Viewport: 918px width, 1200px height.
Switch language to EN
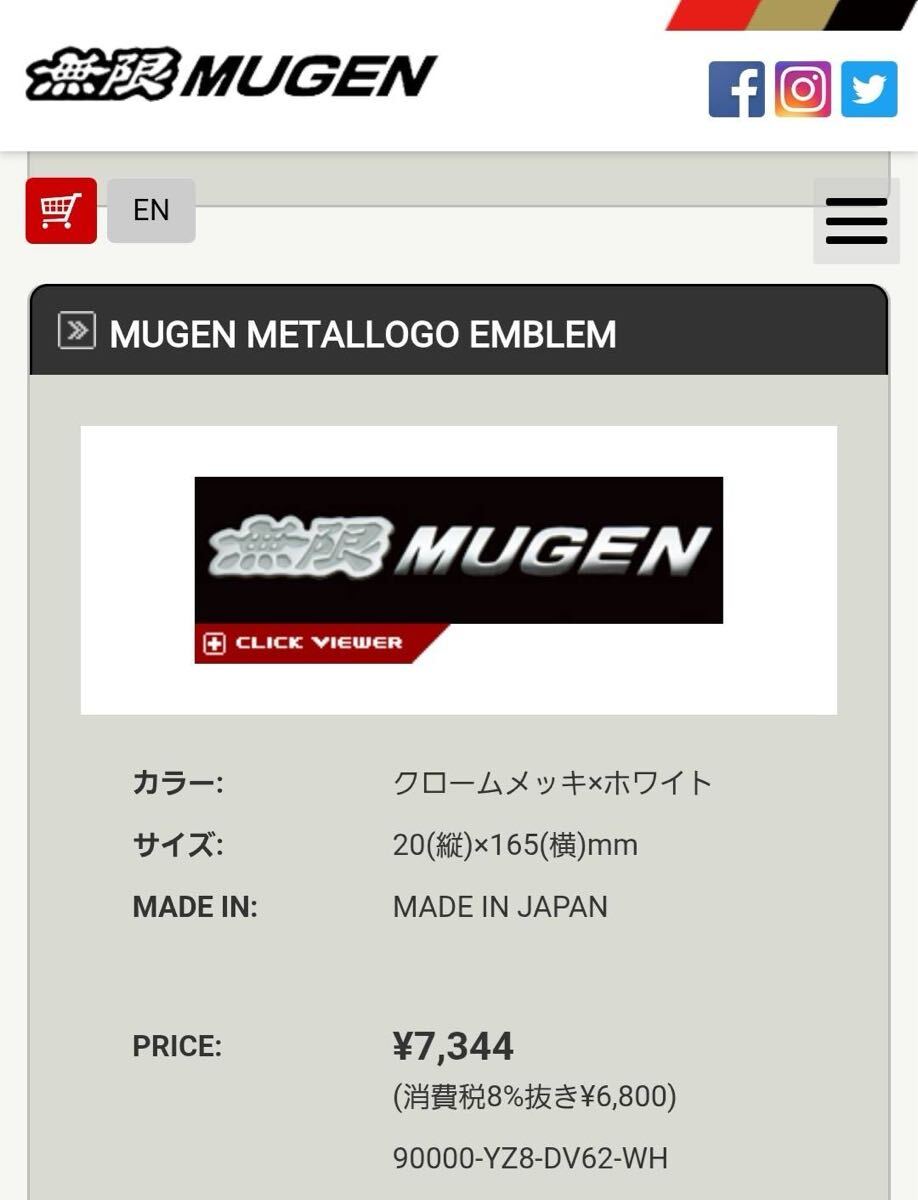(x=151, y=211)
